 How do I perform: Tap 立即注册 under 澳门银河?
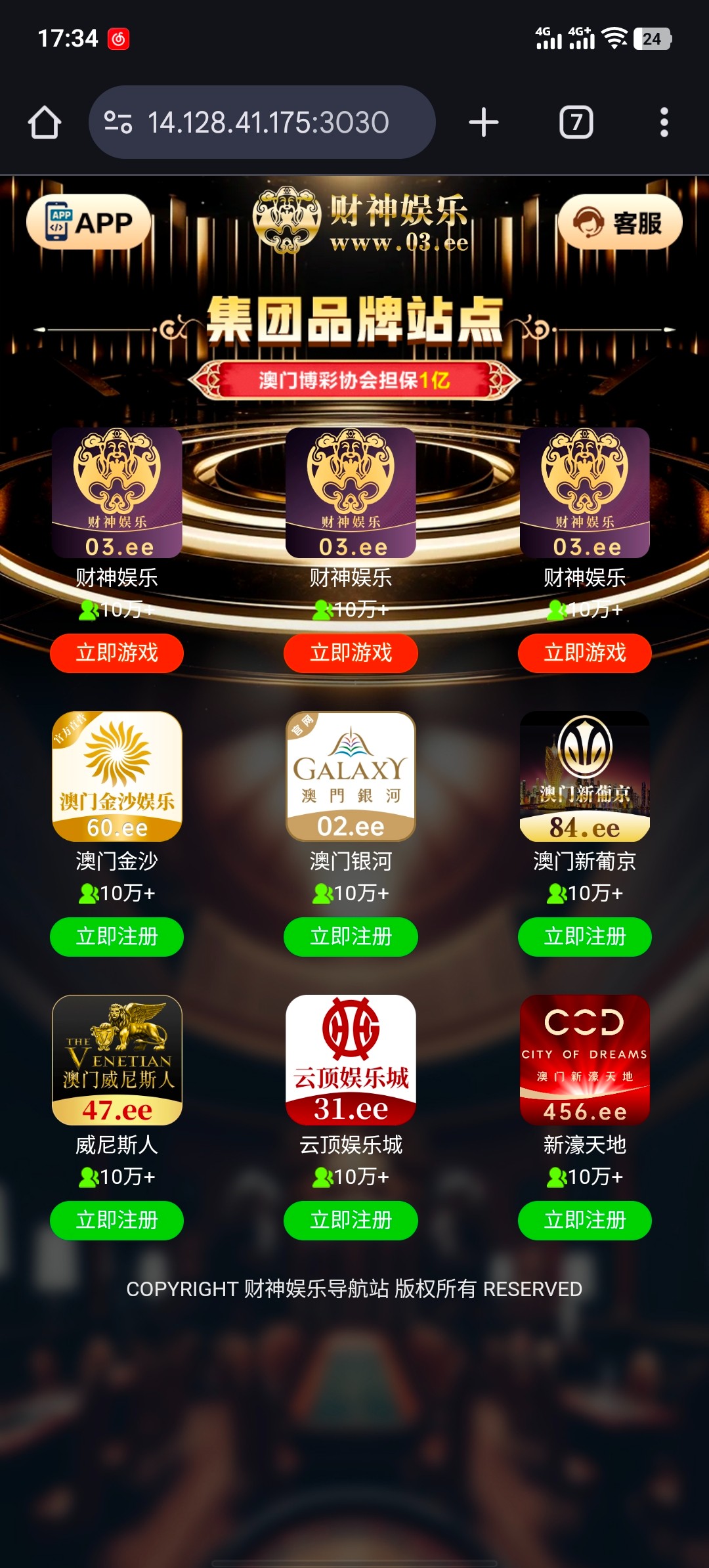351,936
